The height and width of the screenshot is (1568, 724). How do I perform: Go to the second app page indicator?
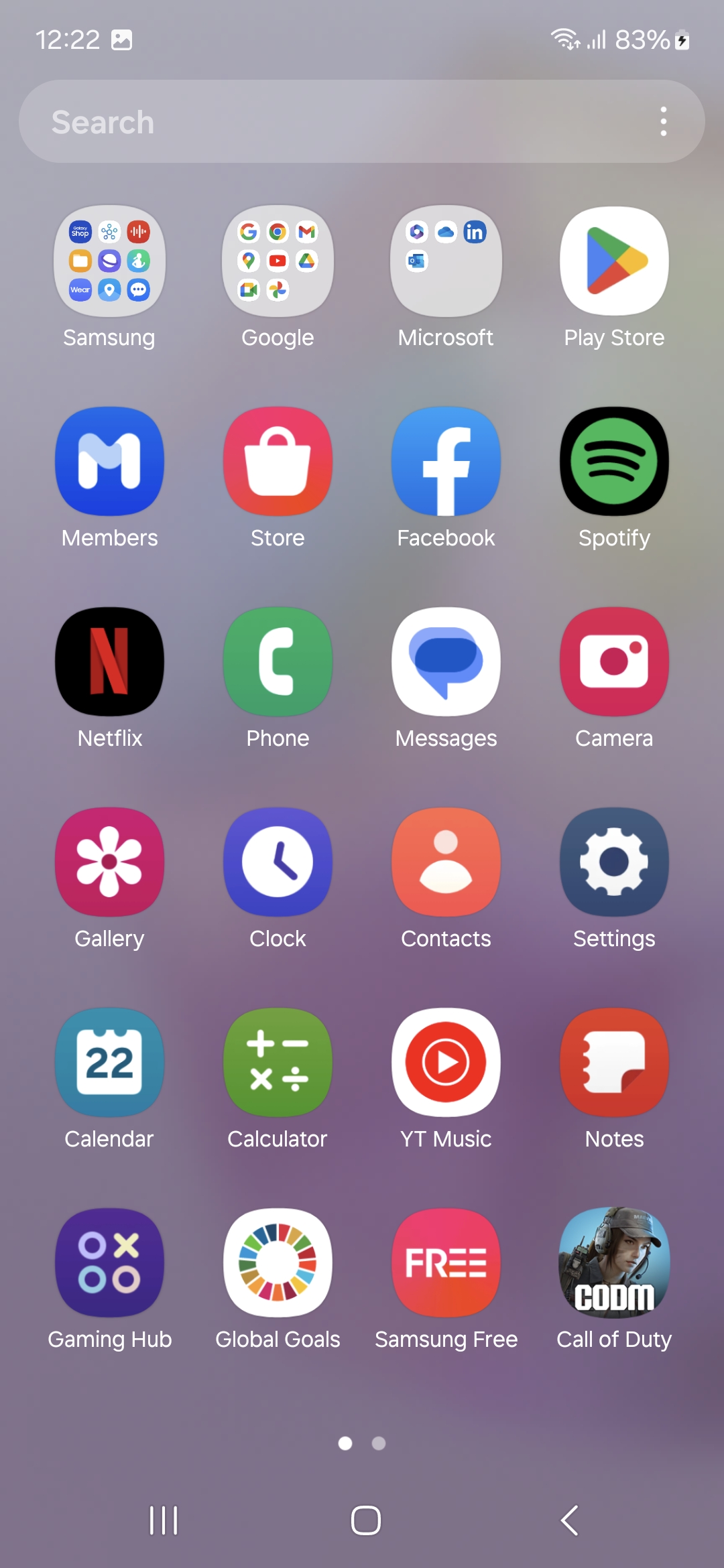pos(379,1443)
